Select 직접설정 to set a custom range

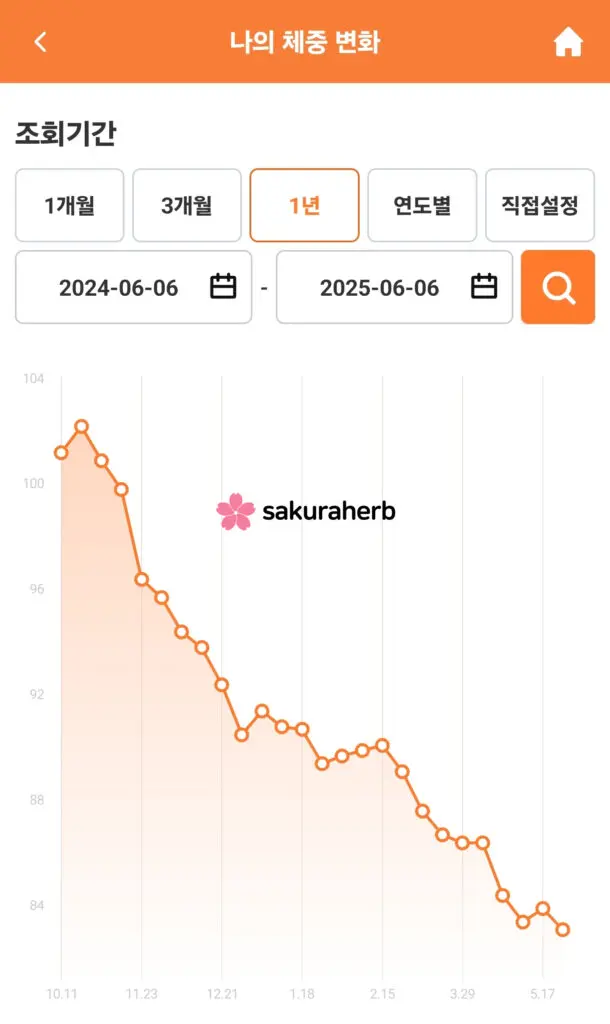[540, 206]
